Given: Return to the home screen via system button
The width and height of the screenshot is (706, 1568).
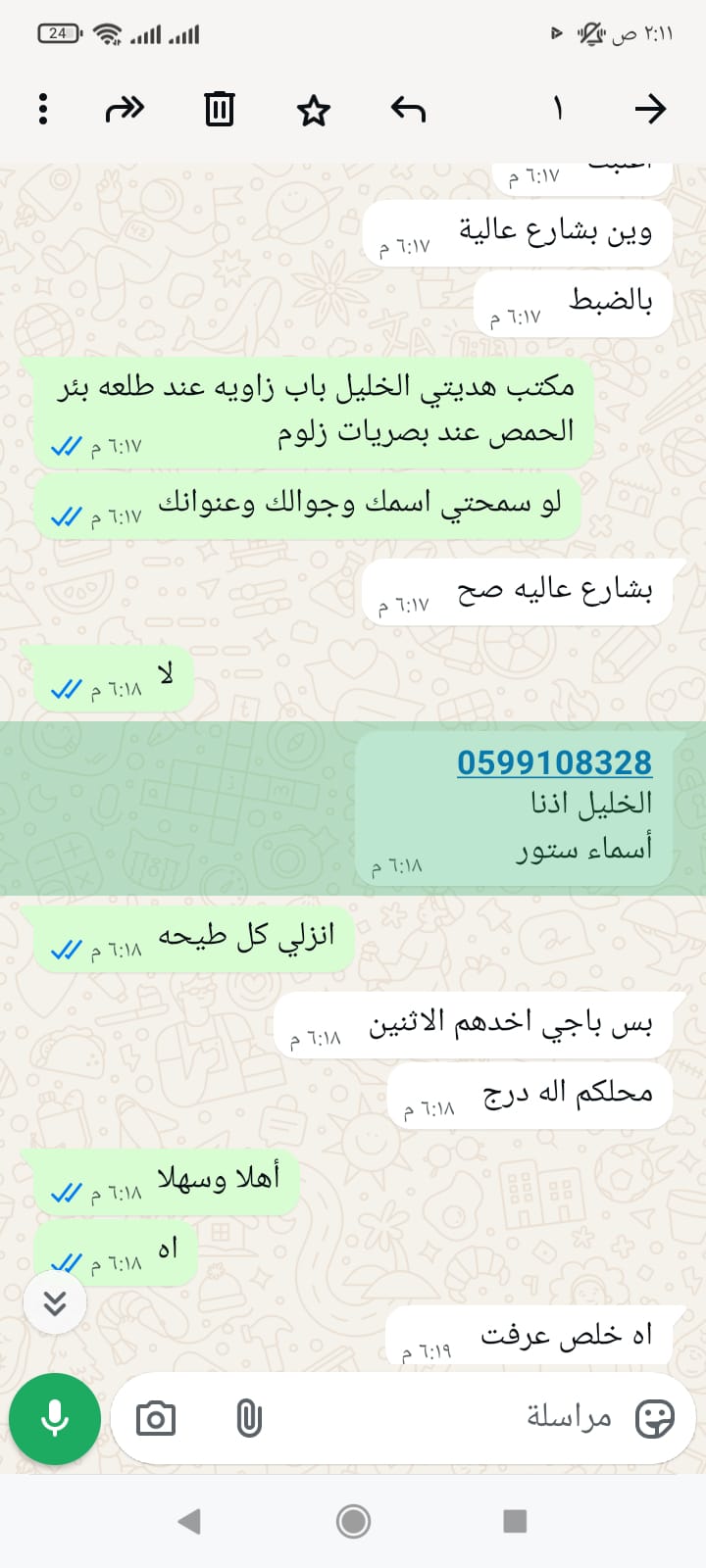Looking at the screenshot, I should pos(353,1521).
